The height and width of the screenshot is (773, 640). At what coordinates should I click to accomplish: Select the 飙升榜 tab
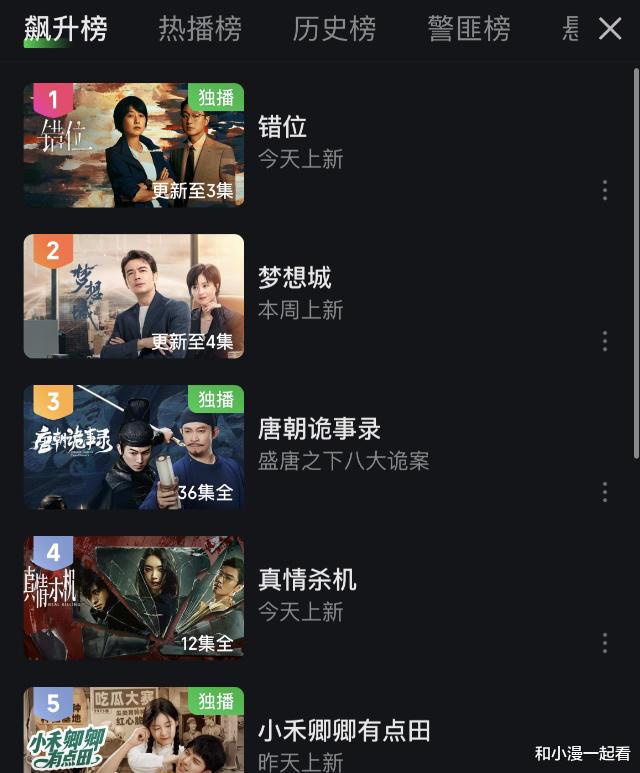point(66,29)
